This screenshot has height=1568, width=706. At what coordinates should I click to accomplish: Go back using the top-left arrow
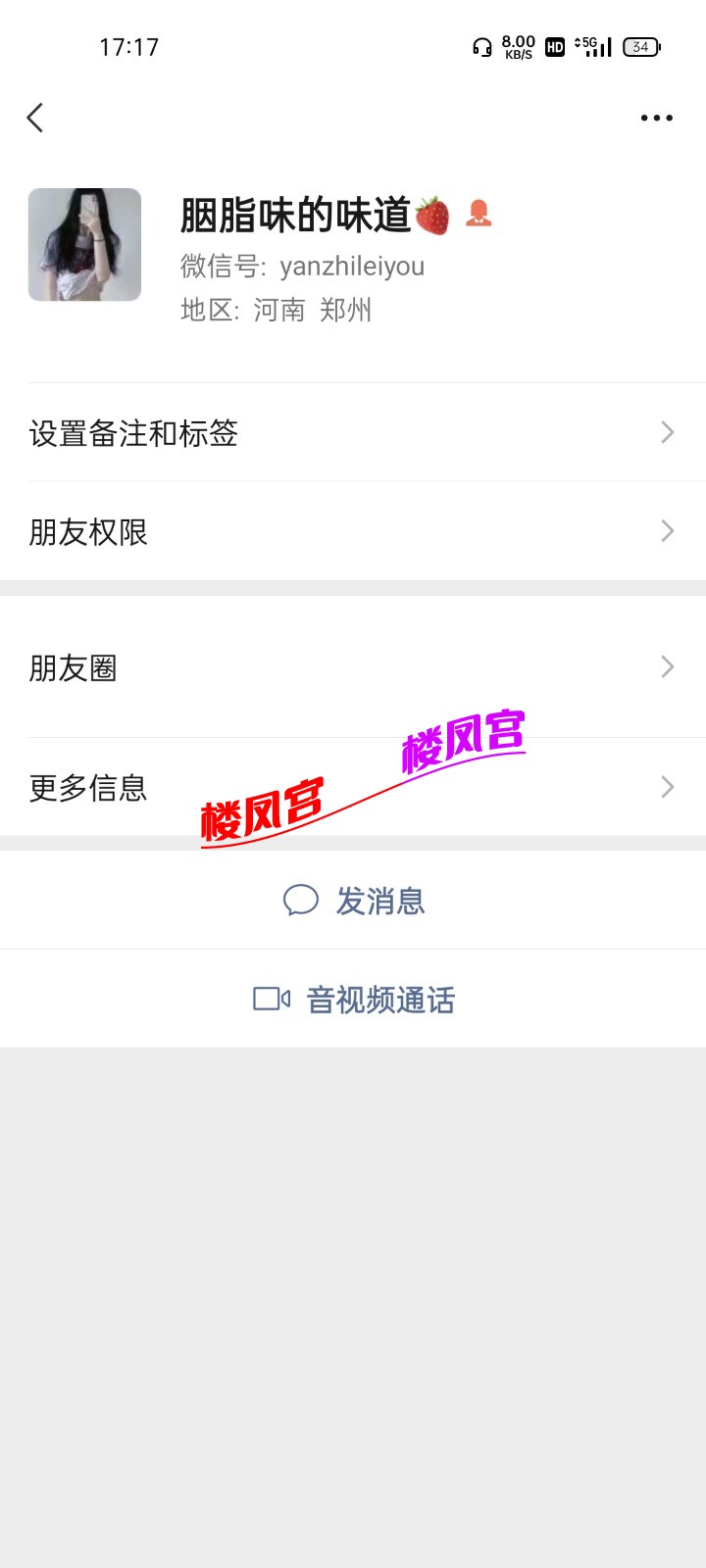(x=35, y=118)
